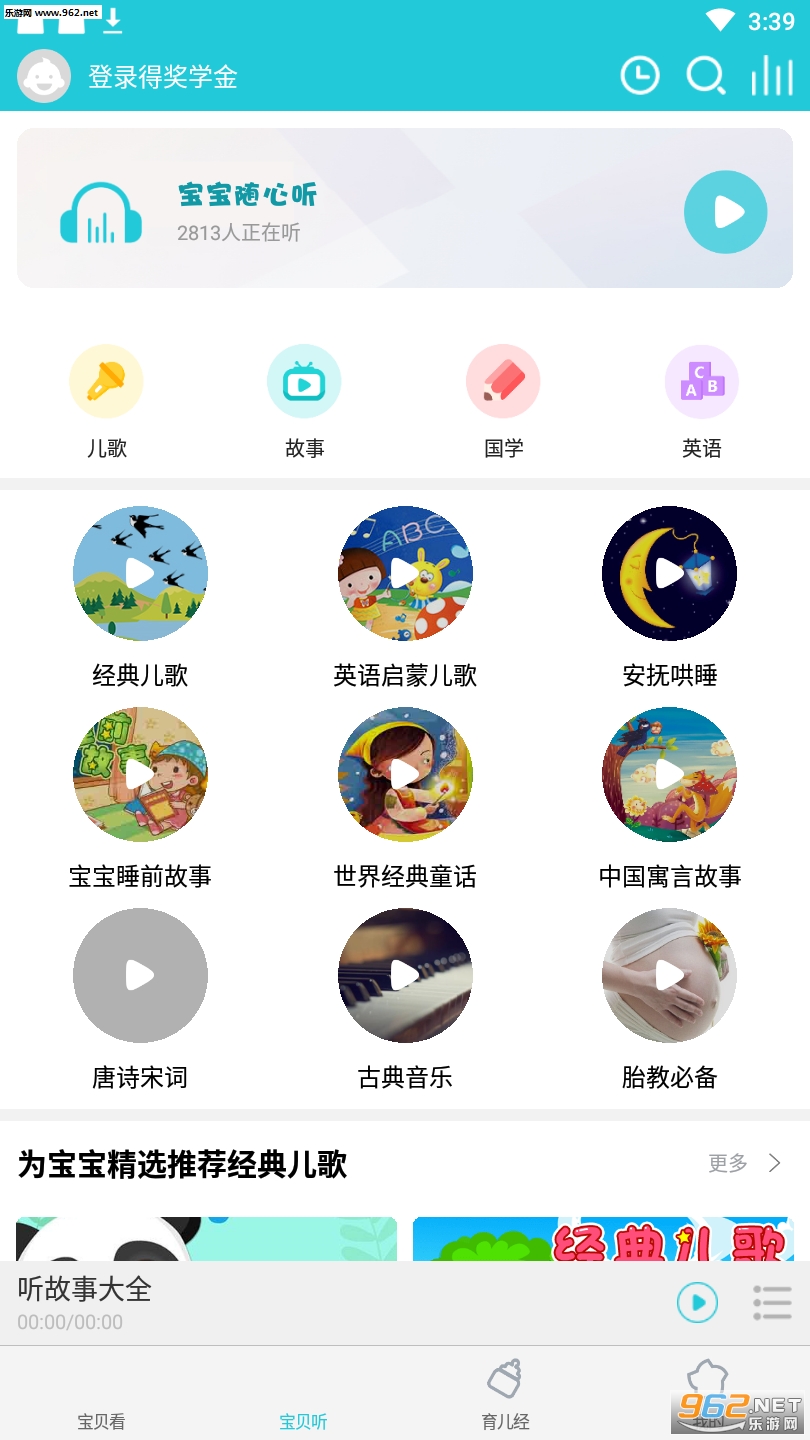Play 世界经典童话 stories
810x1440 pixels.
click(x=405, y=774)
